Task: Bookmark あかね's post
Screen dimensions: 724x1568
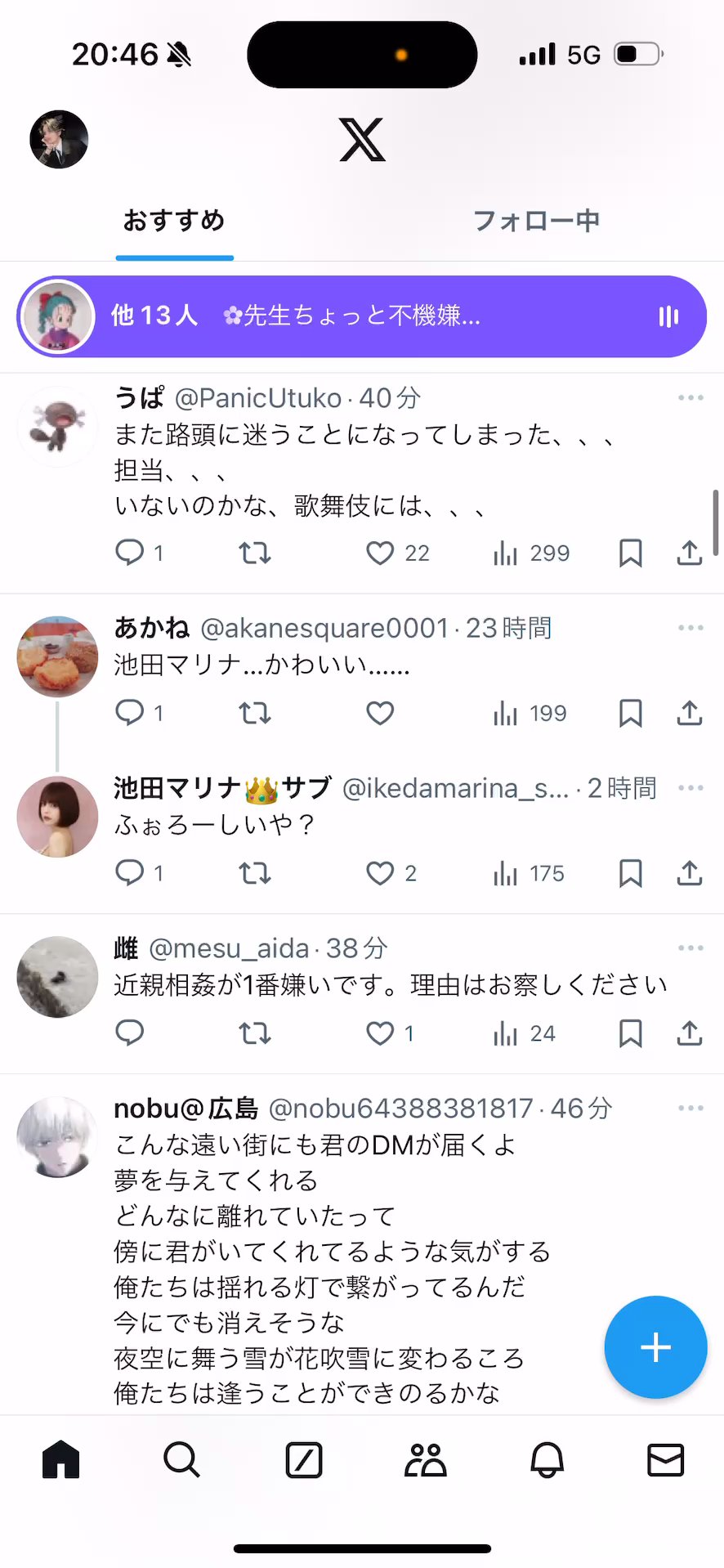Action: point(630,714)
